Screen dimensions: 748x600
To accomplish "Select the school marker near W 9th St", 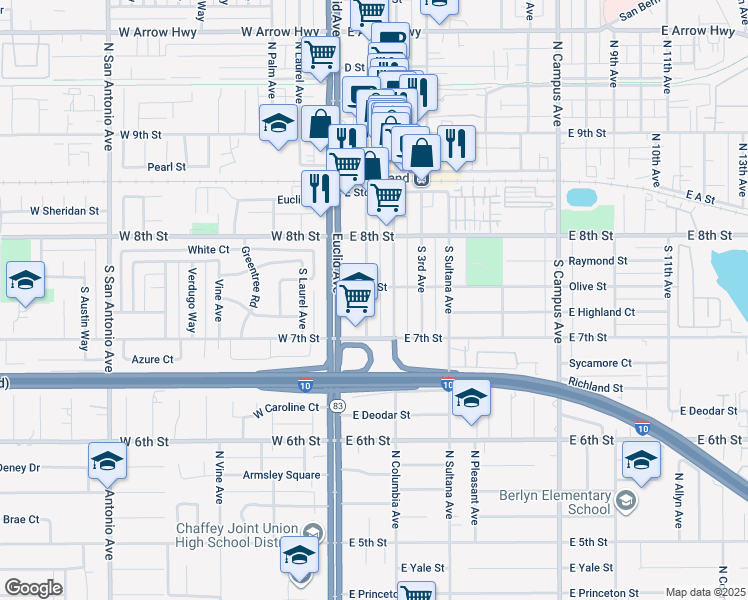I will click(x=278, y=123).
